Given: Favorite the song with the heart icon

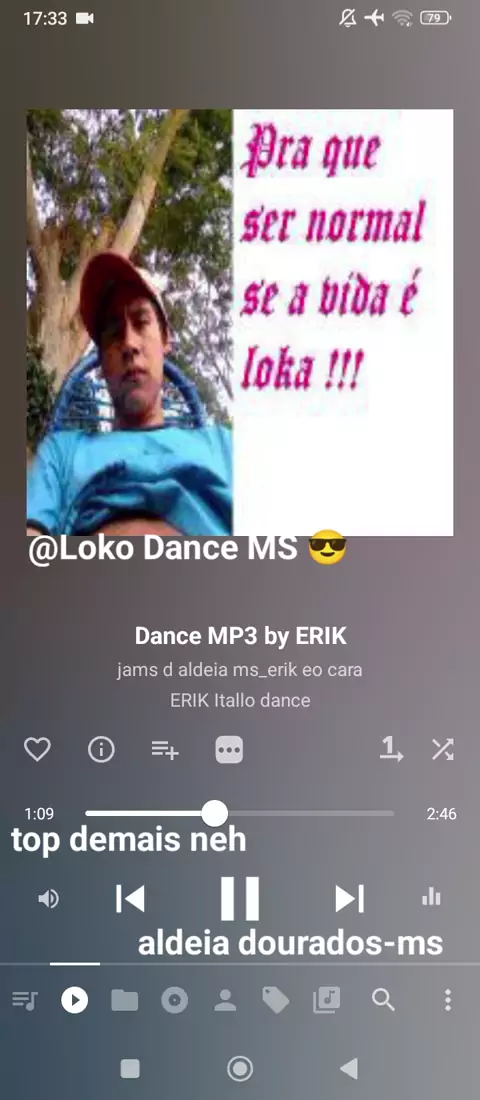Looking at the screenshot, I should [x=37, y=750].
